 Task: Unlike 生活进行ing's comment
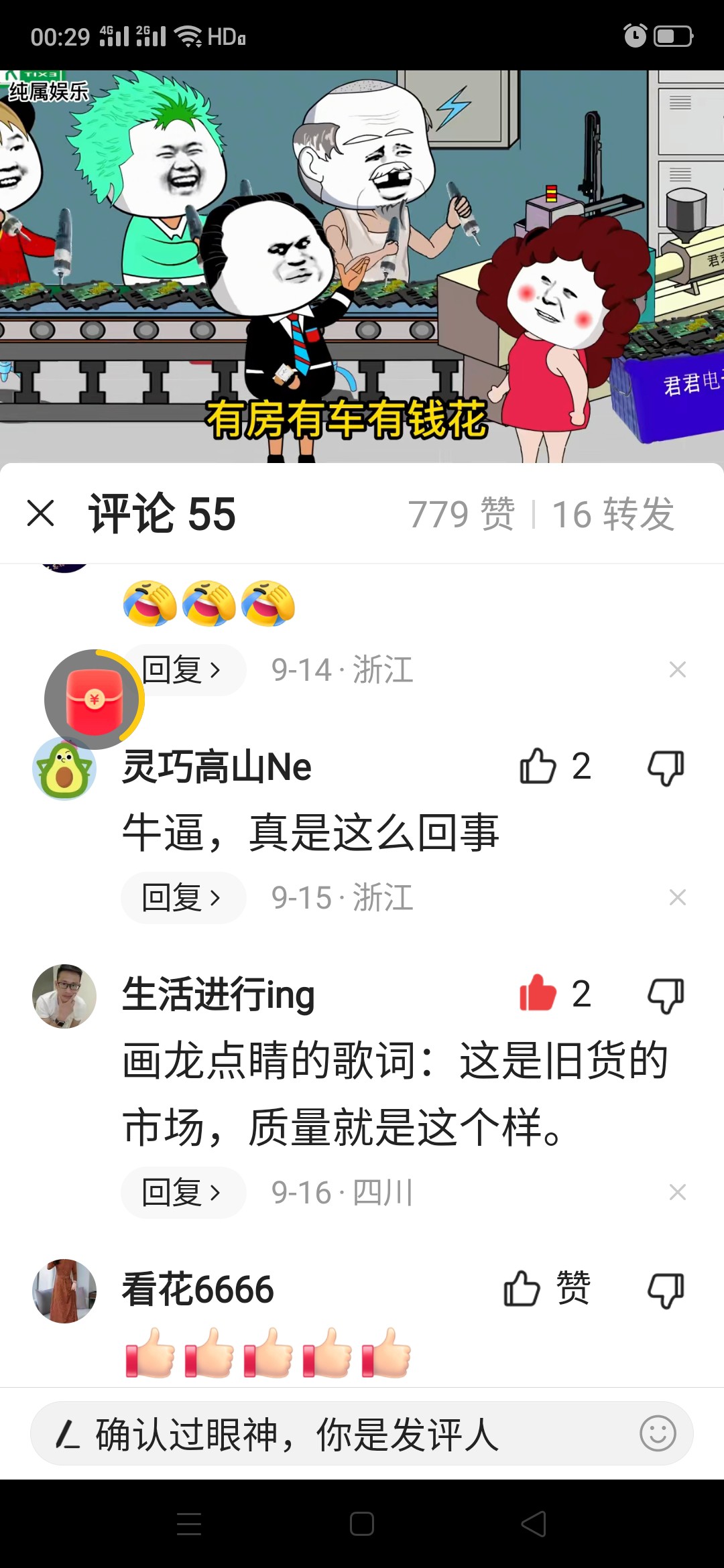click(x=538, y=993)
